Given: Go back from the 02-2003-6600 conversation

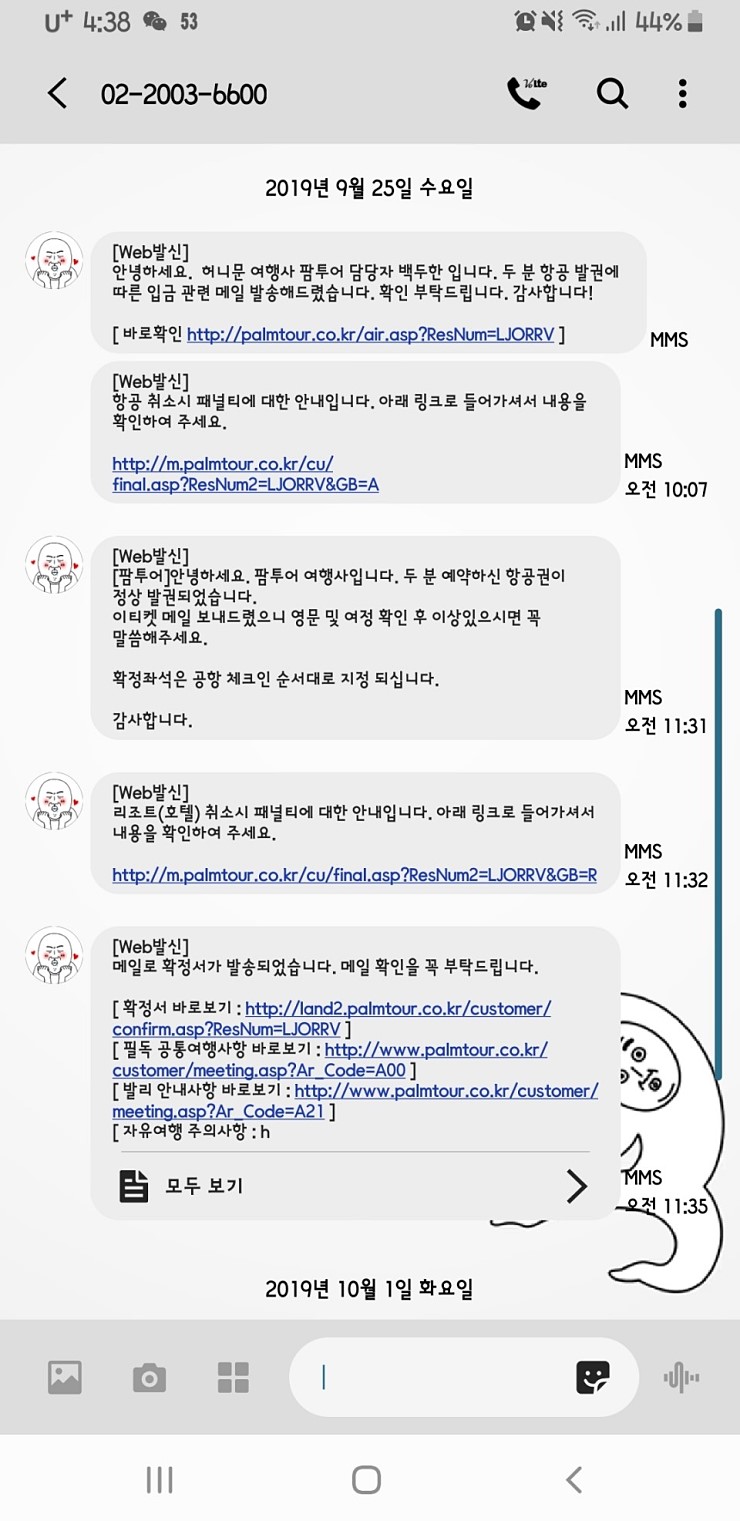Looking at the screenshot, I should click(x=58, y=94).
